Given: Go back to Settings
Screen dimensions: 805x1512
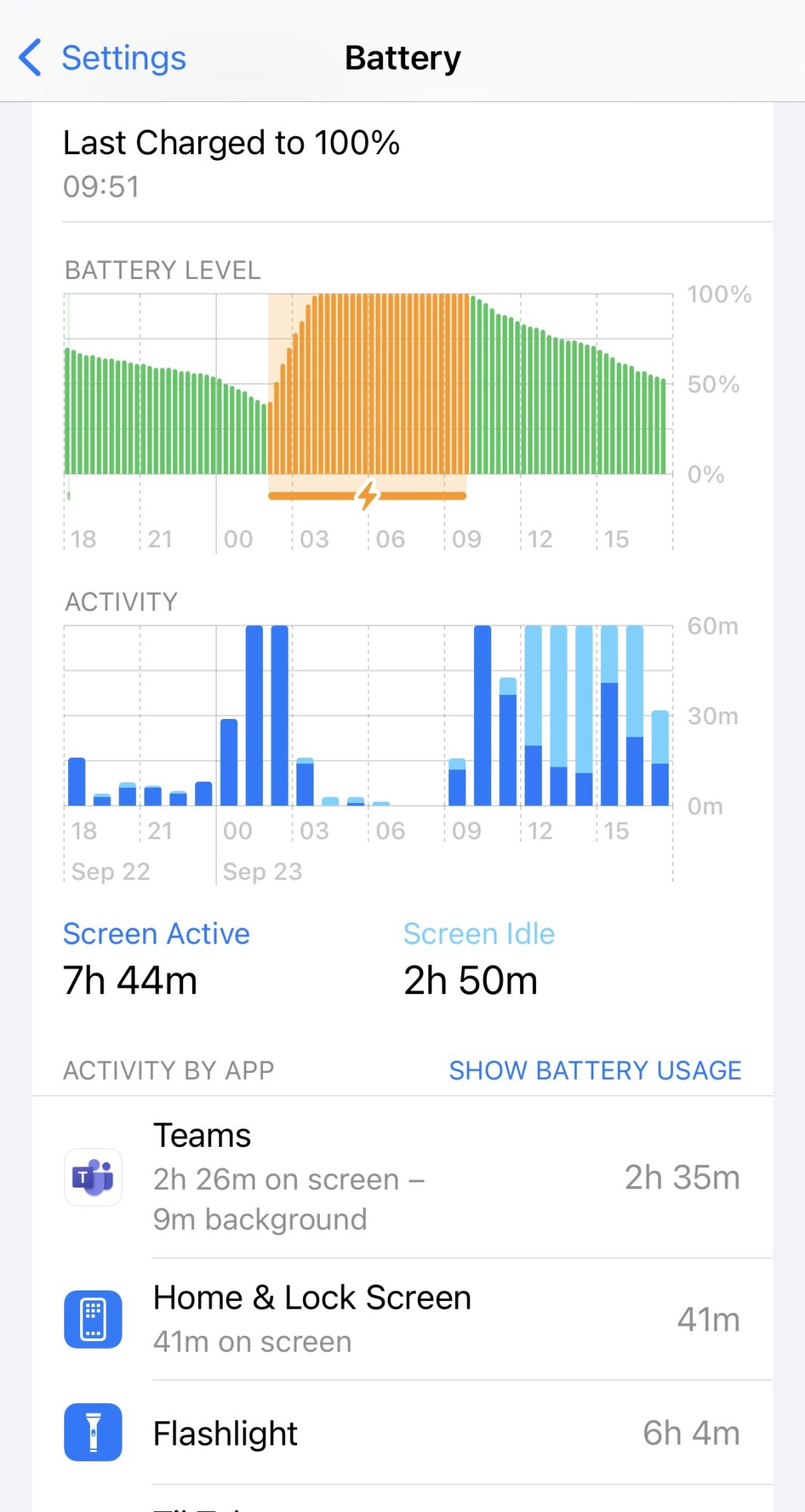Looking at the screenshot, I should pyautogui.click(x=103, y=58).
